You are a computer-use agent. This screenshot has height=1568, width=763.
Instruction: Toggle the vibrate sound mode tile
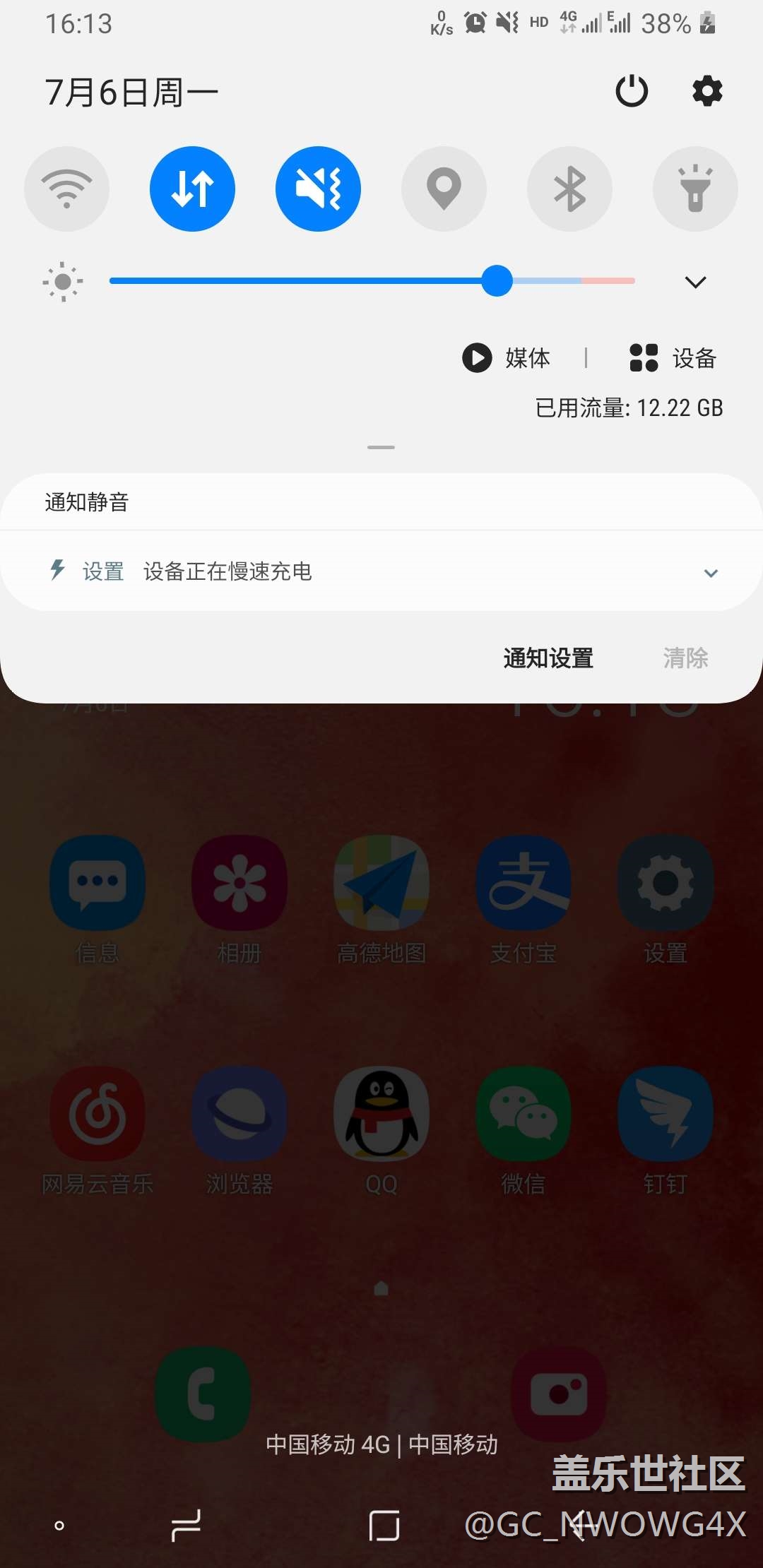318,189
